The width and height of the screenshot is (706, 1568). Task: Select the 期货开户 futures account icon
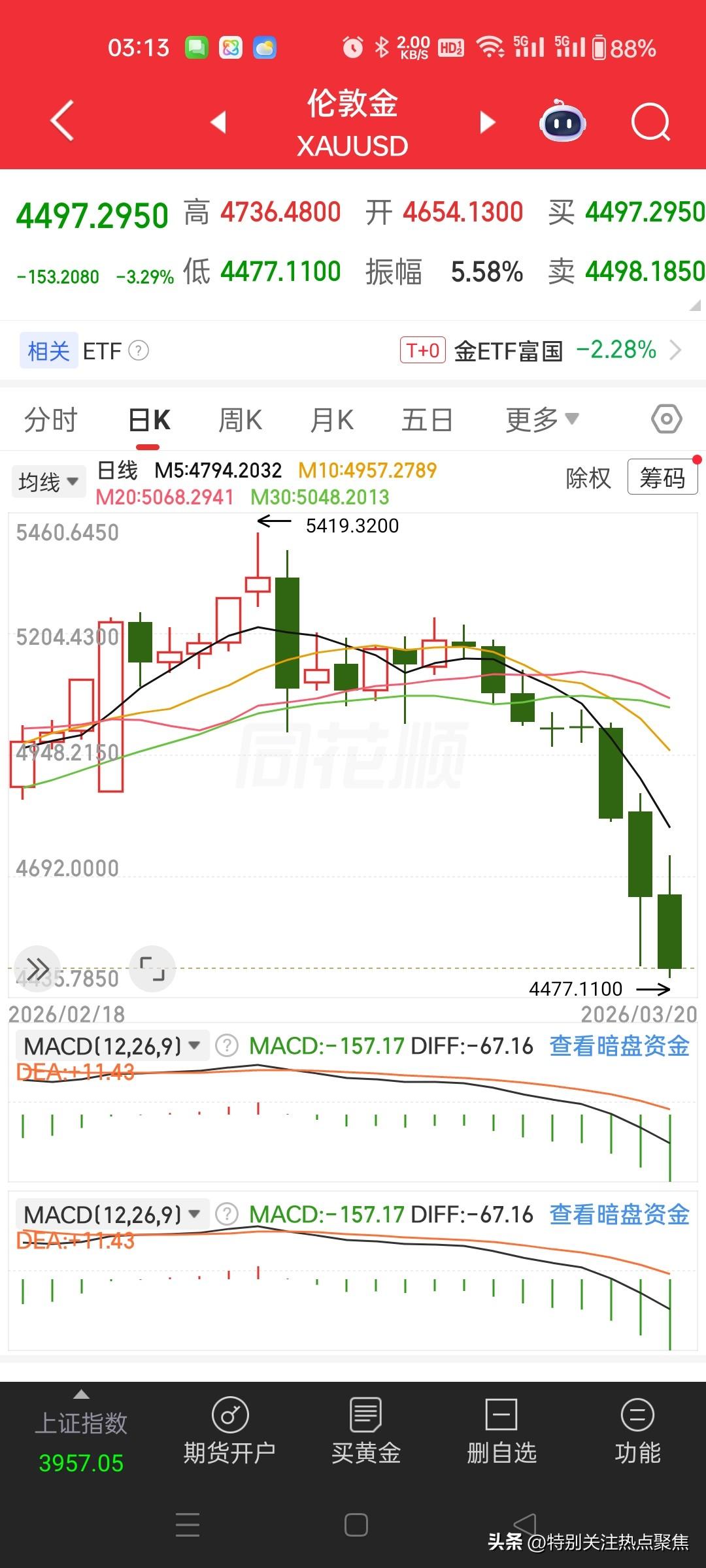pyautogui.click(x=229, y=1431)
